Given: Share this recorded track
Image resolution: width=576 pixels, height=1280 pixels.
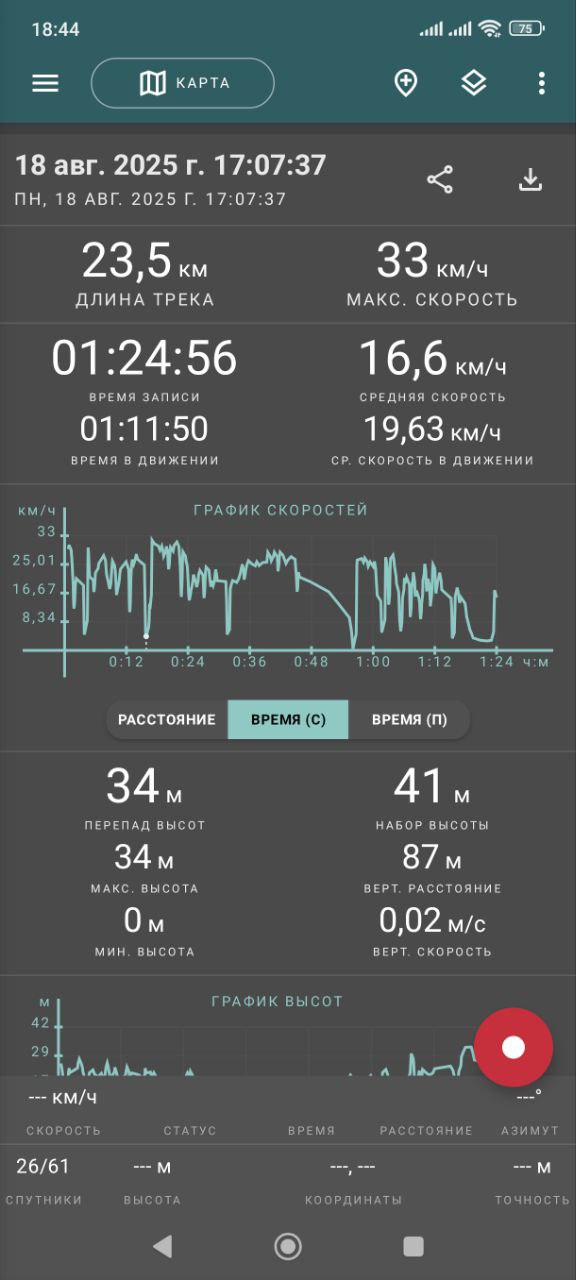Looking at the screenshot, I should 440,180.
